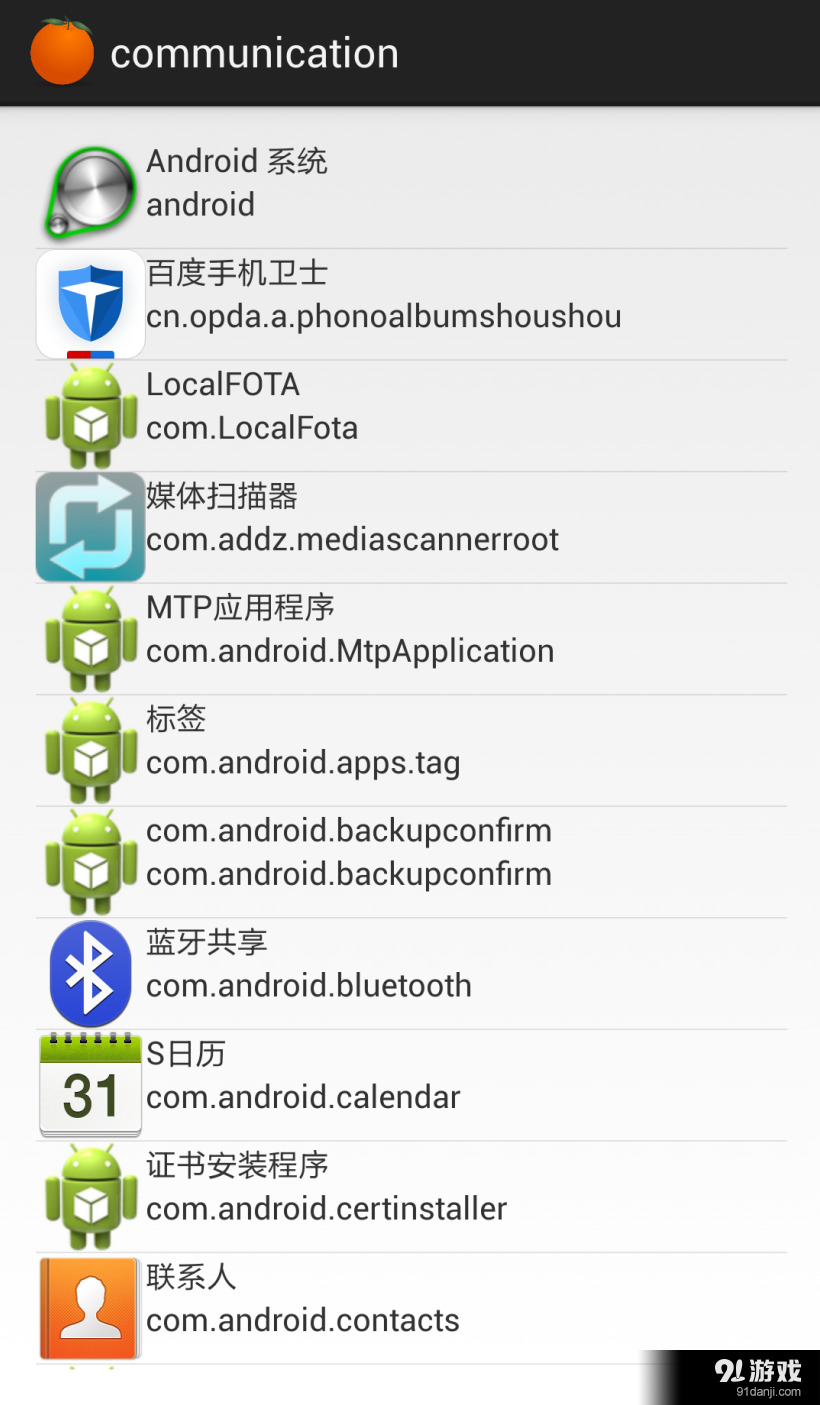Open the 媒体扫描器 media scanner icon
This screenshot has height=1405, width=820.
click(89, 527)
